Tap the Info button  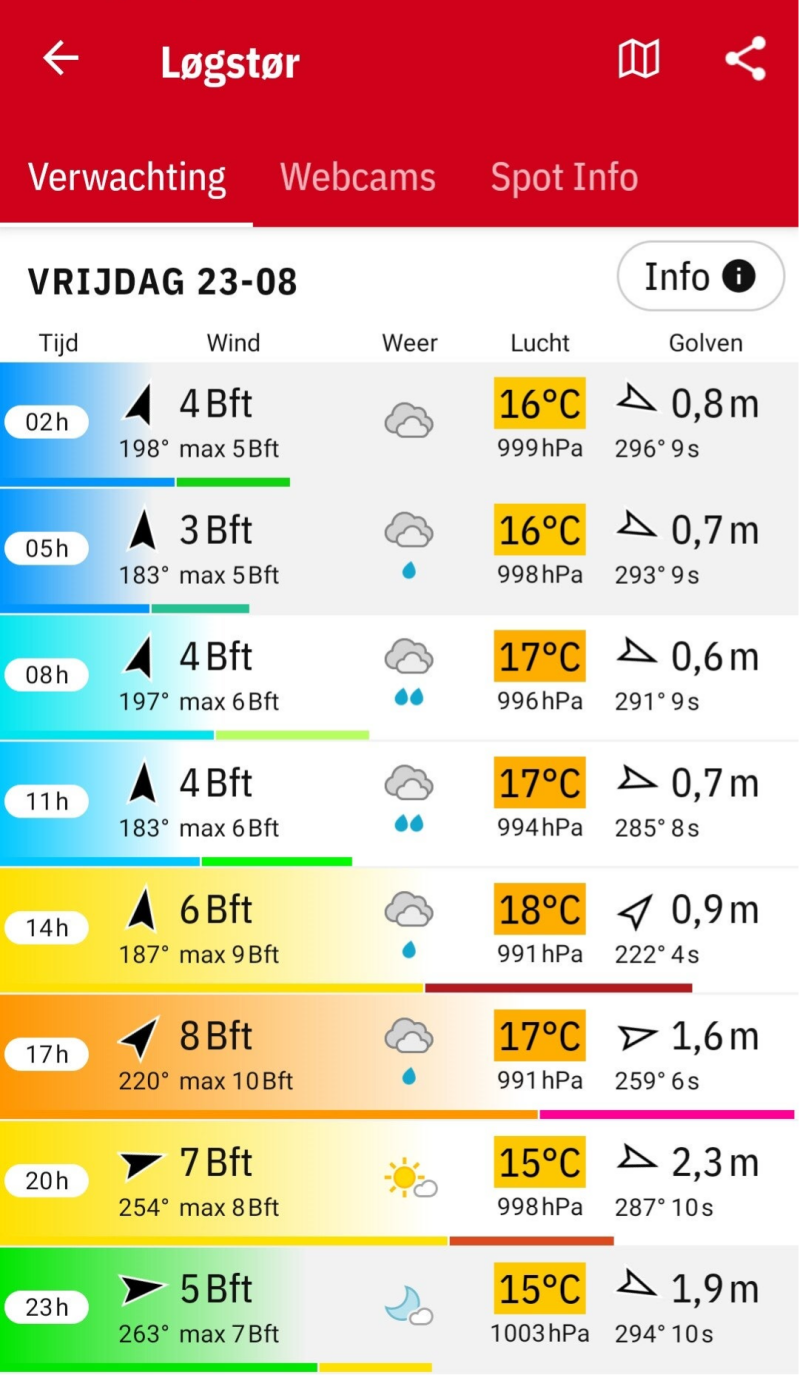click(x=700, y=277)
